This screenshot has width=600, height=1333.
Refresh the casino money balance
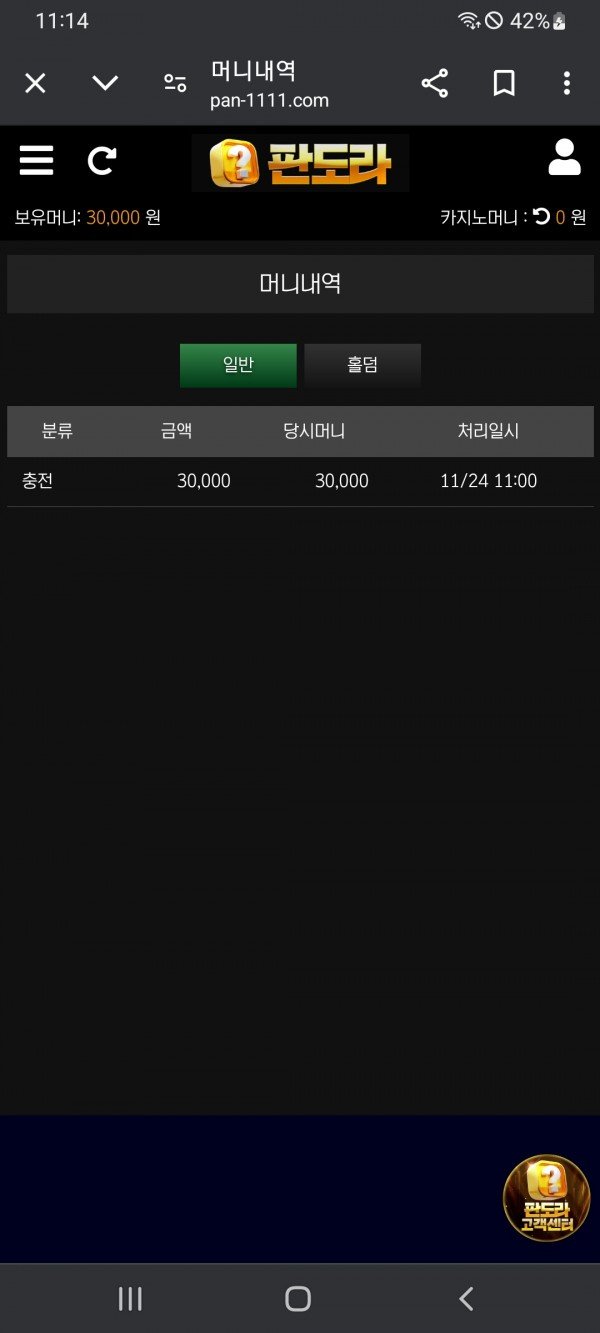coord(541,216)
